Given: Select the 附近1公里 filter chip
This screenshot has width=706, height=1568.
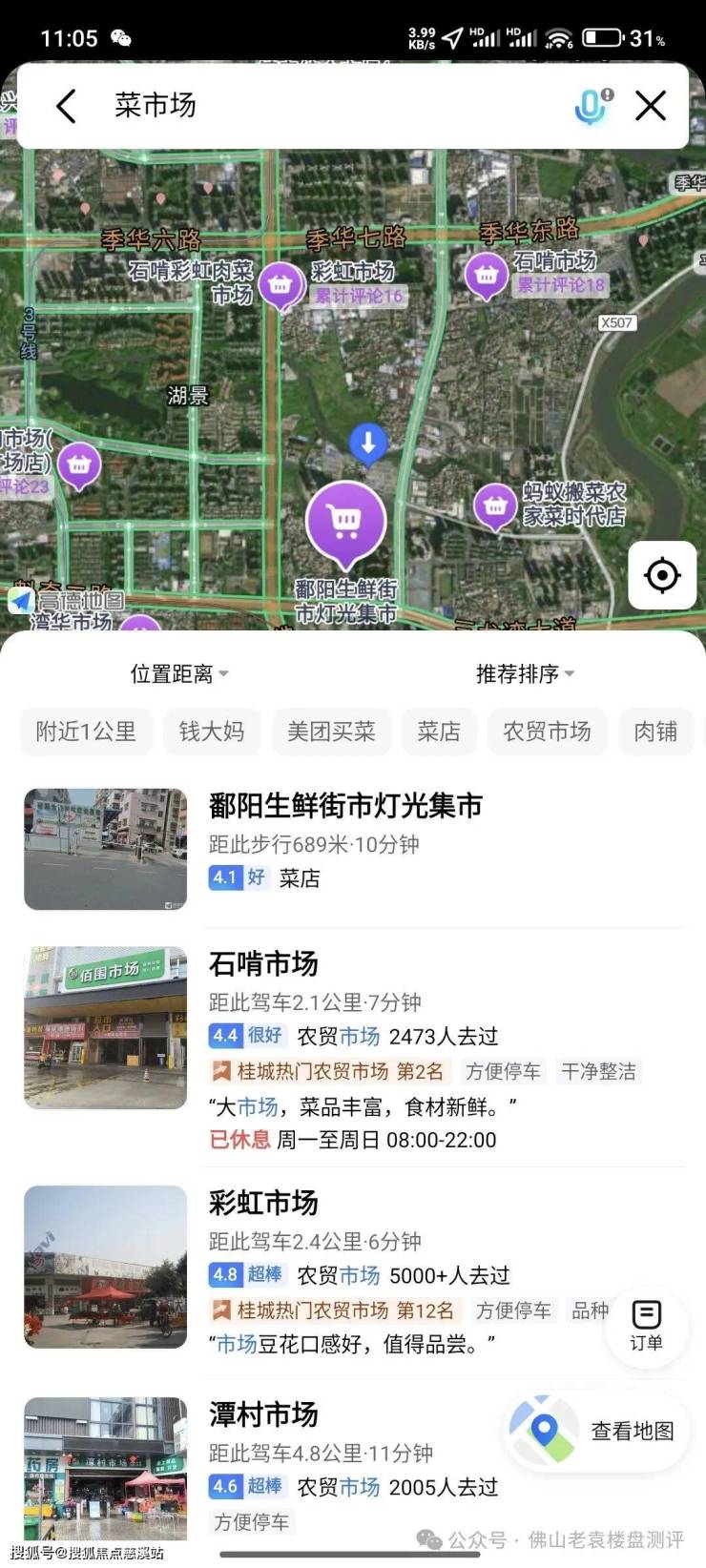Looking at the screenshot, I should 86,732.
